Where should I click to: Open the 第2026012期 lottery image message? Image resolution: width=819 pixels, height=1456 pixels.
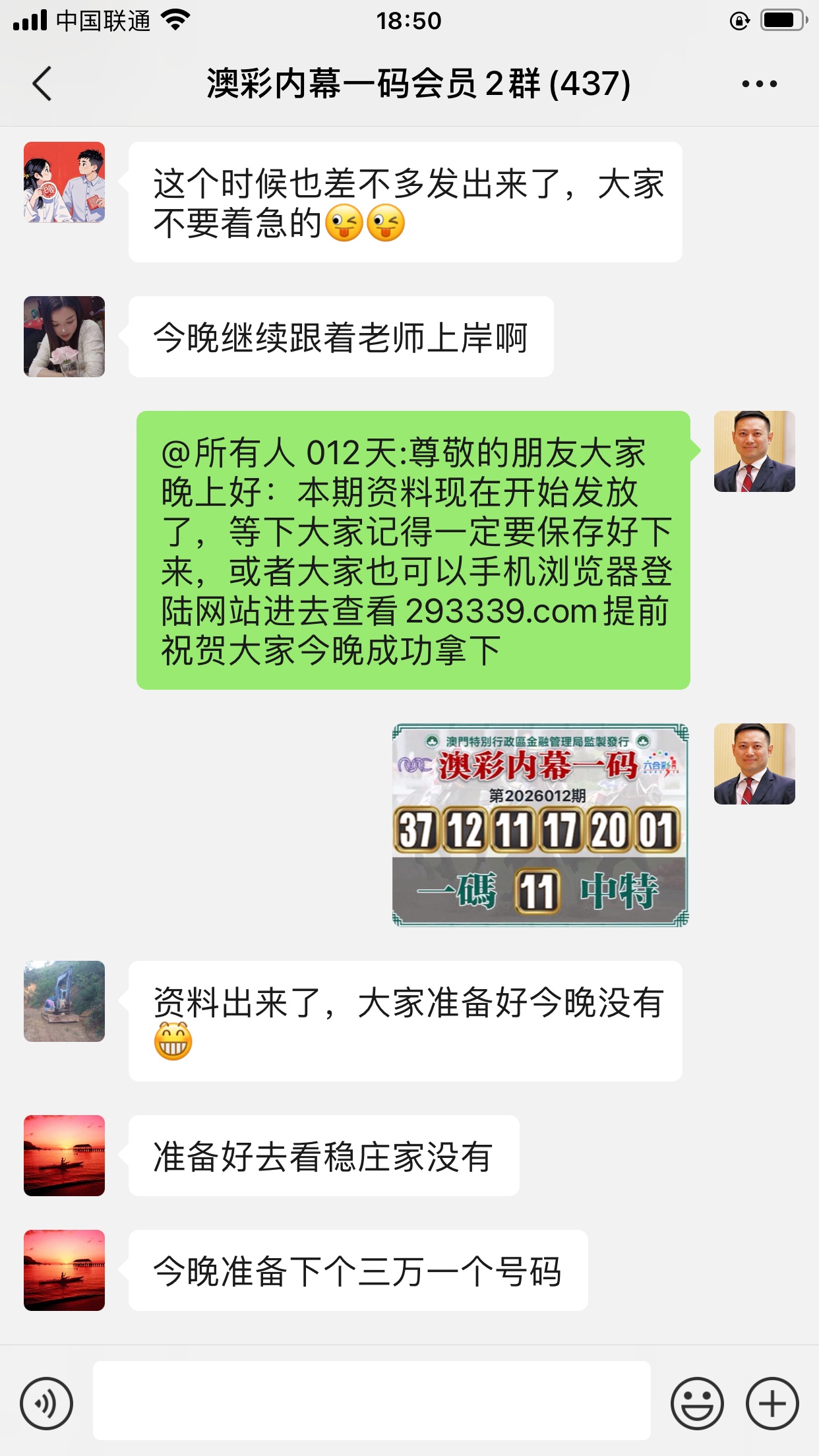pyautogui.click(x=540, y=825)
